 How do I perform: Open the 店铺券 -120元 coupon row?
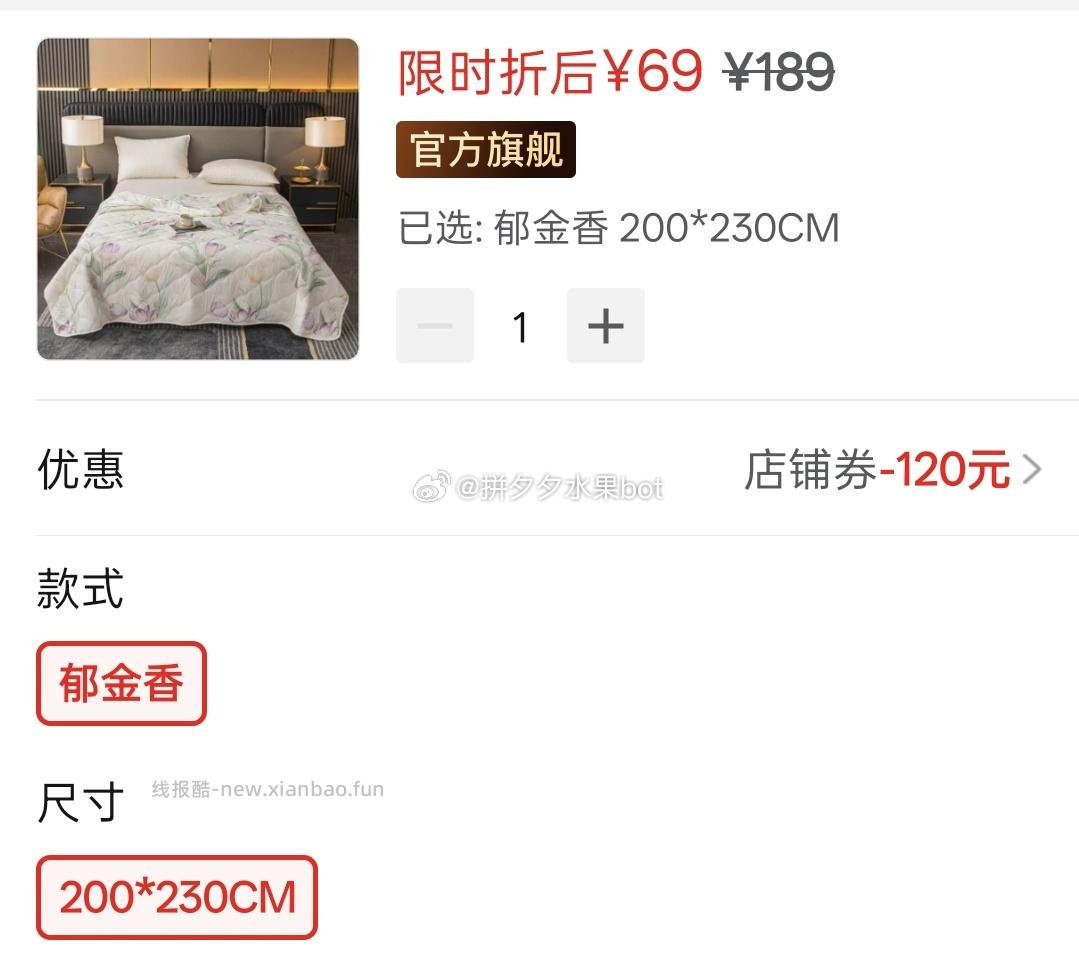pyautogui.click(x=892, y=469)
